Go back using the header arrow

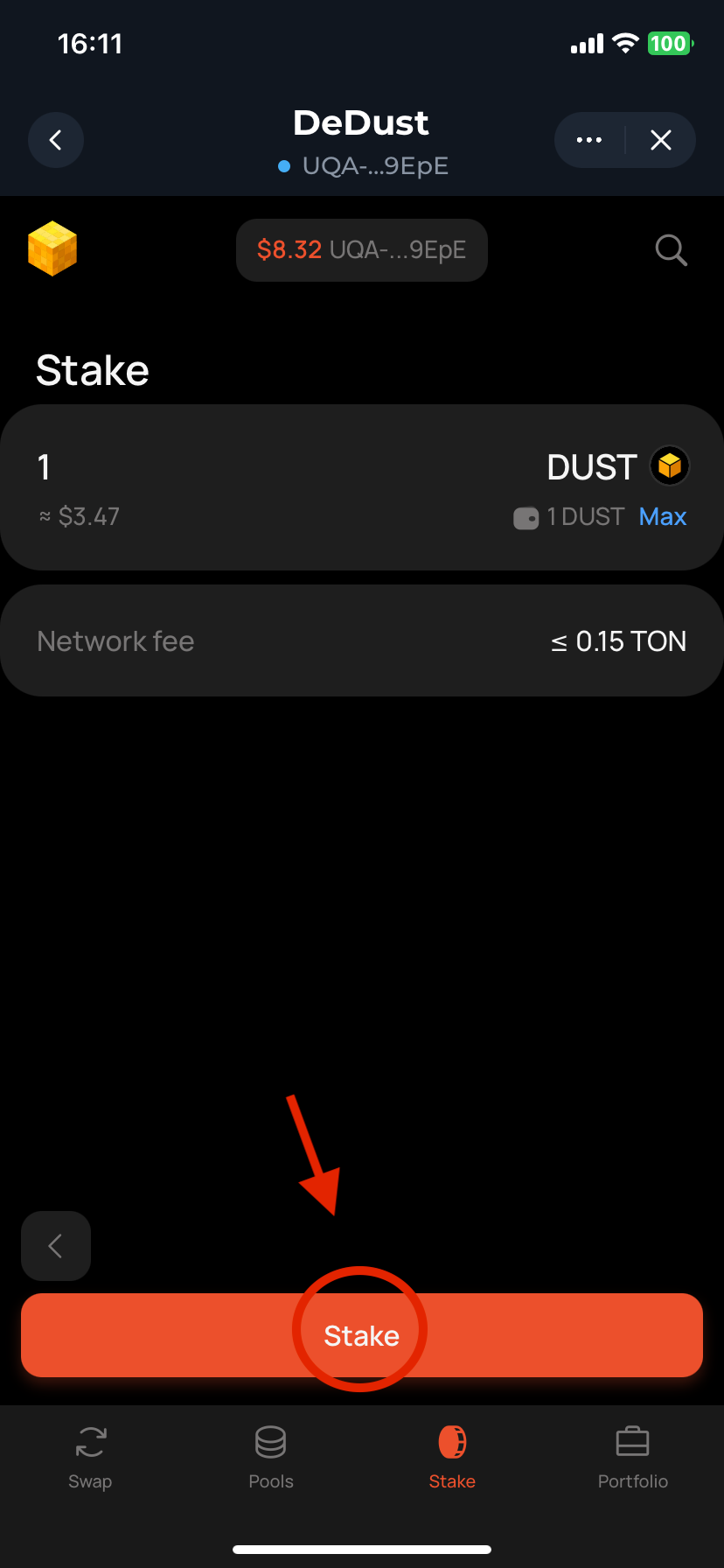(56, 140)
